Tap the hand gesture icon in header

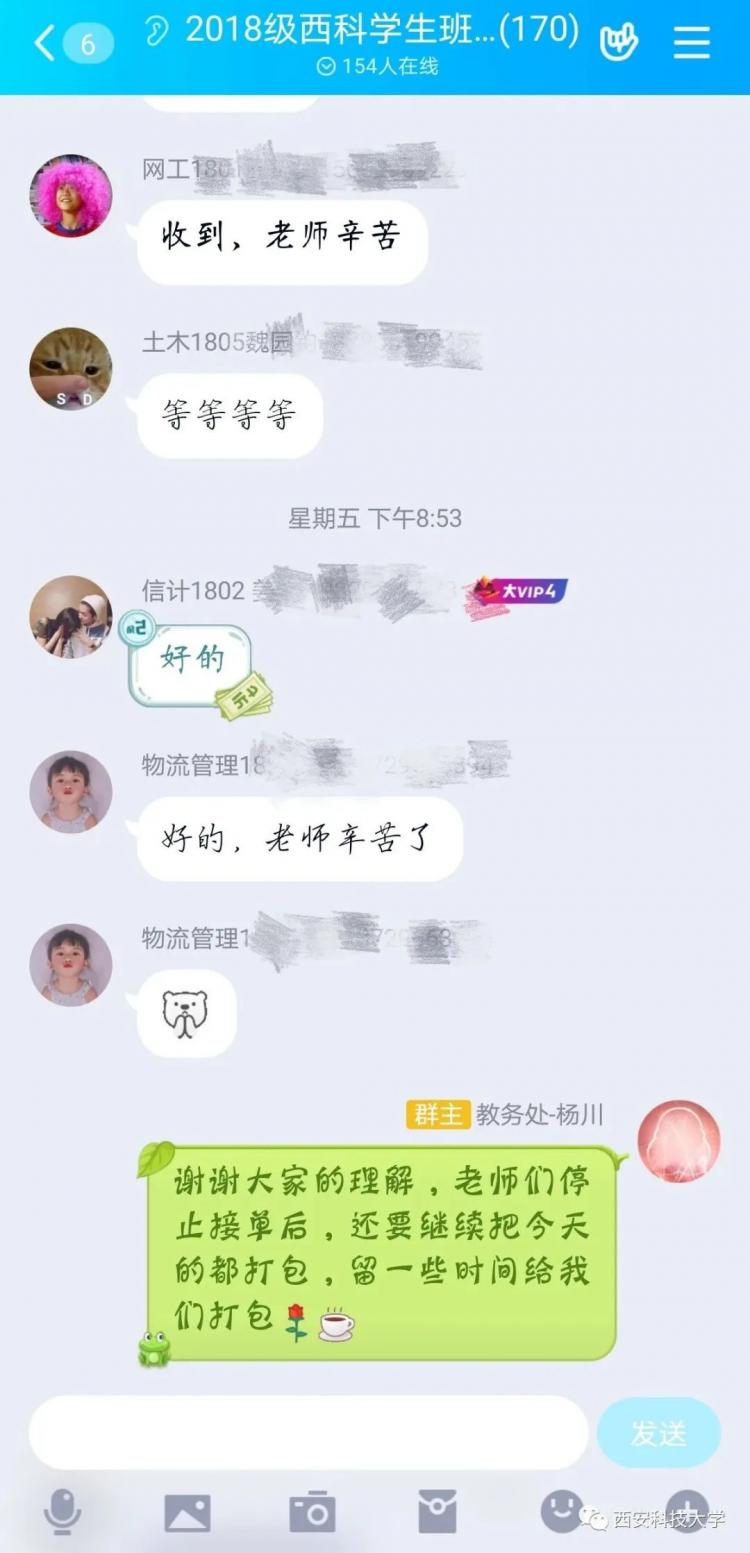[x=619, y=42]
